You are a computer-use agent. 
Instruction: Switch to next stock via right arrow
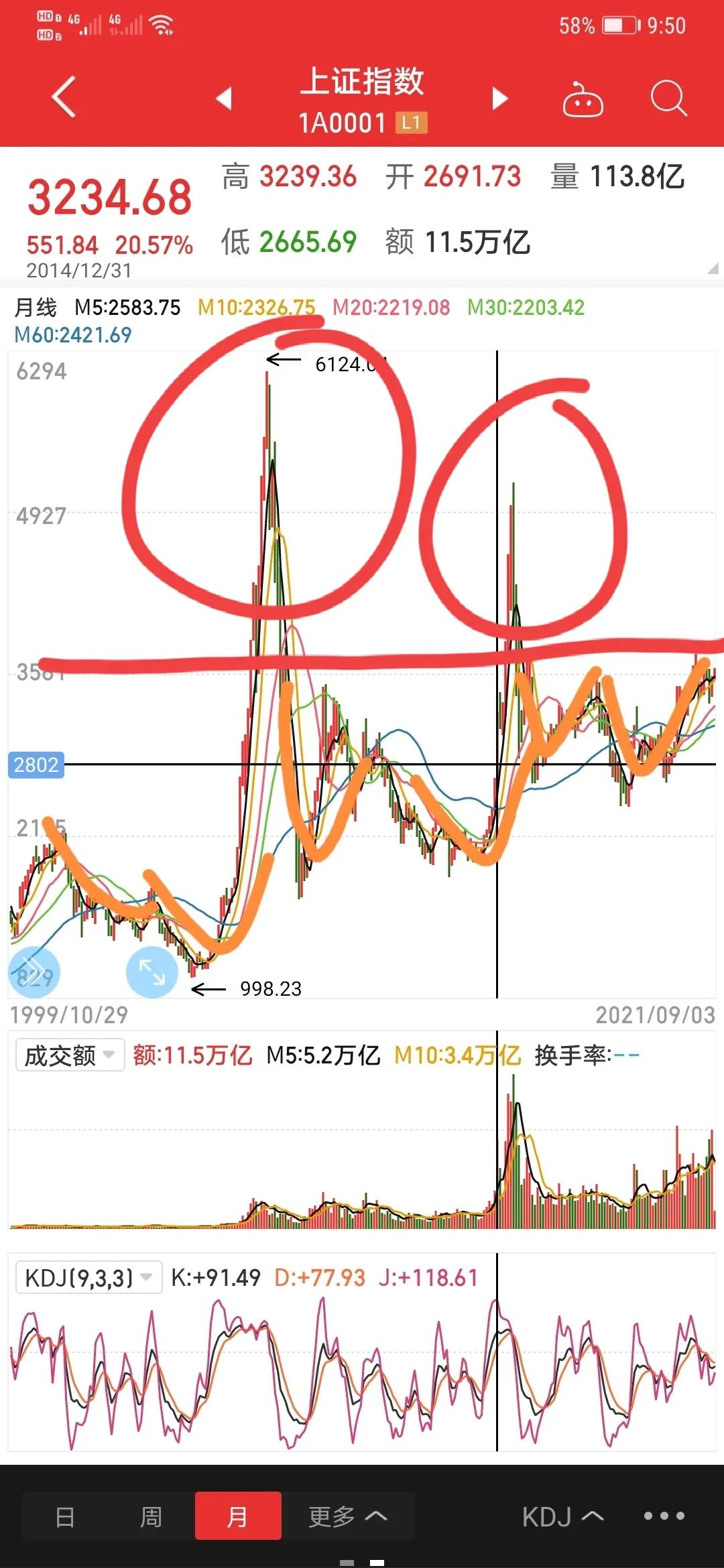499,99
